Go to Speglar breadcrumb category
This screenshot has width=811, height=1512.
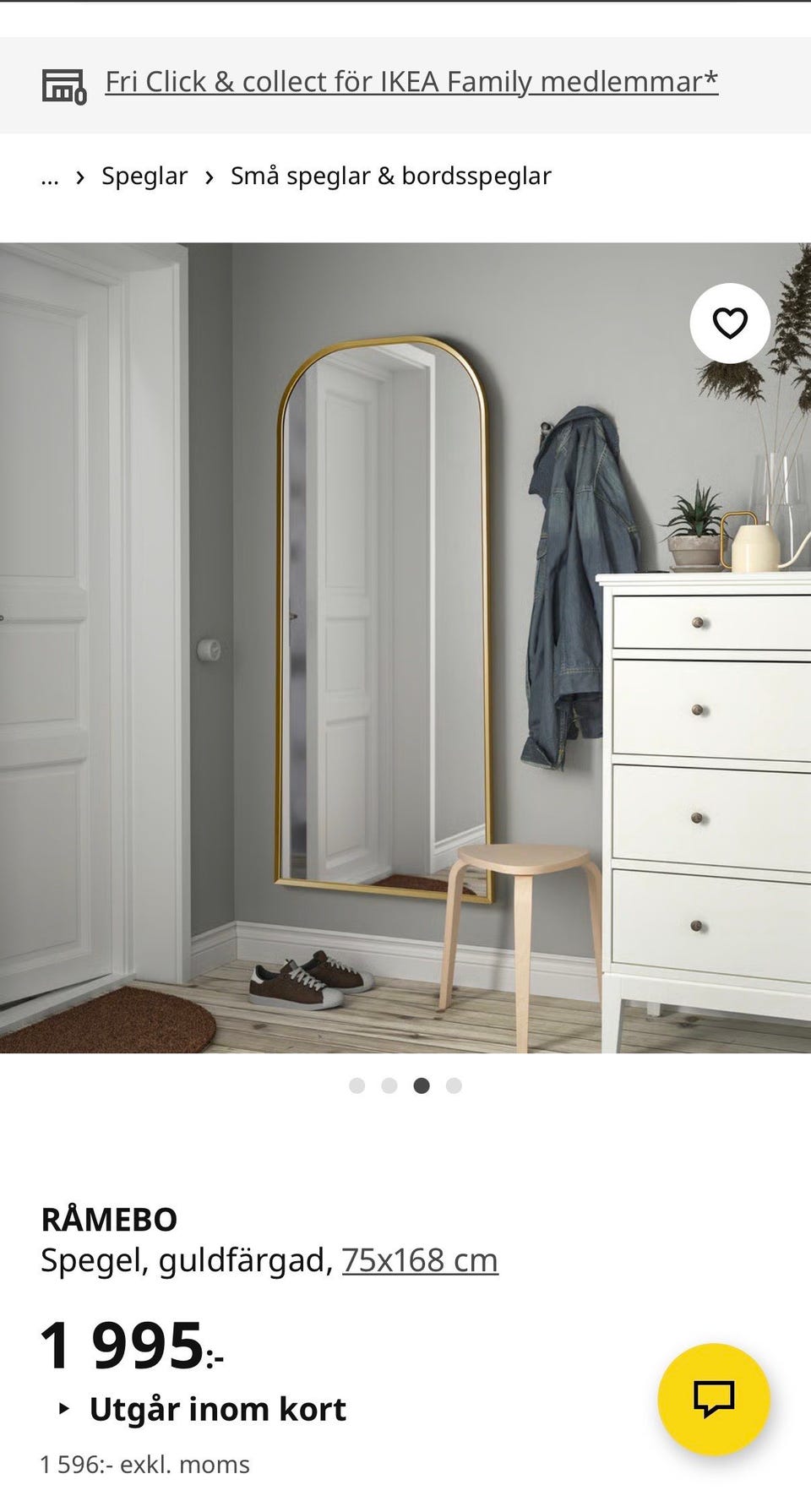click(144, 176)
